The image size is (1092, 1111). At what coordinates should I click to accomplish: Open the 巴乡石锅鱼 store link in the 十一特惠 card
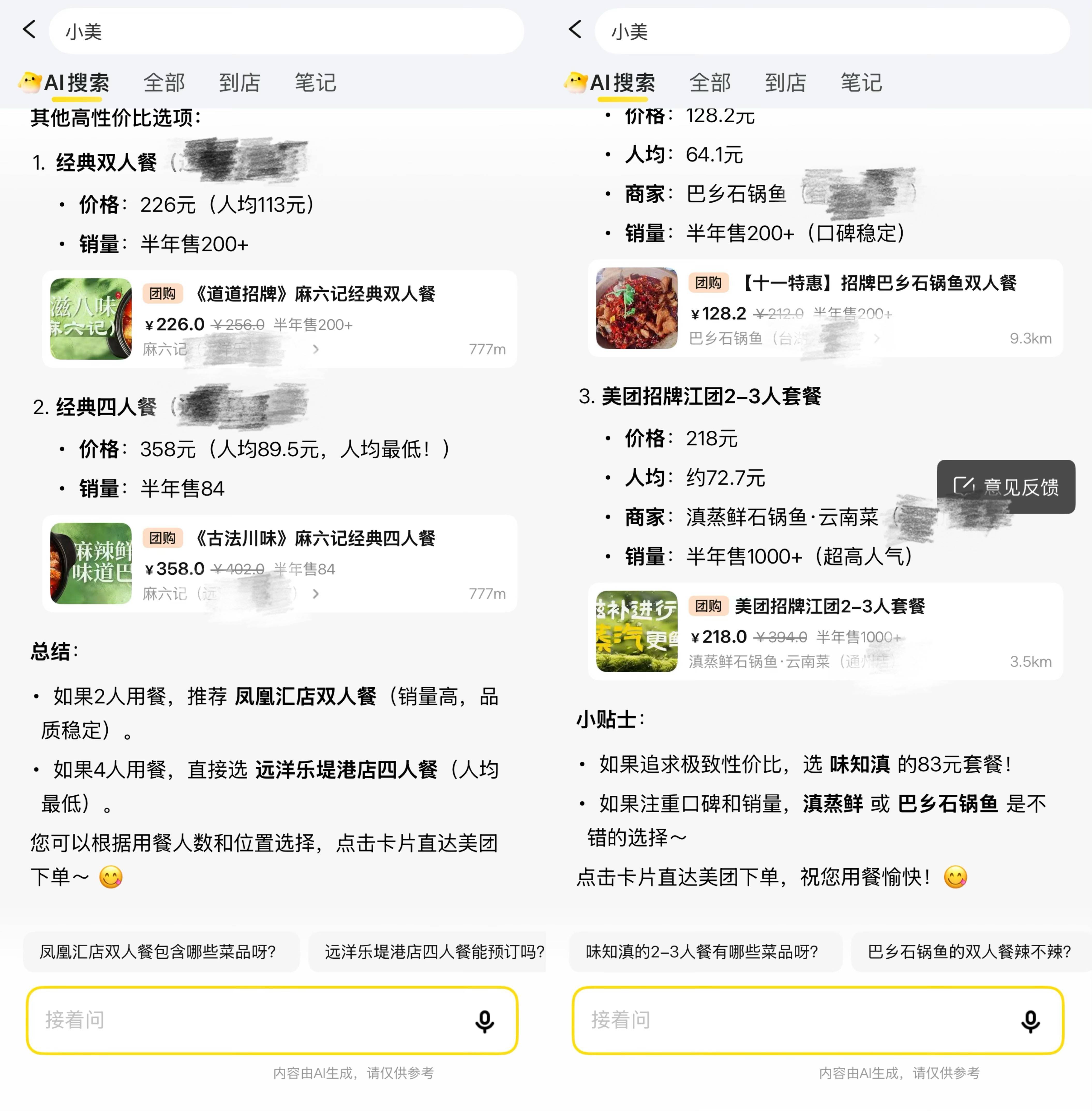(783, 339)
